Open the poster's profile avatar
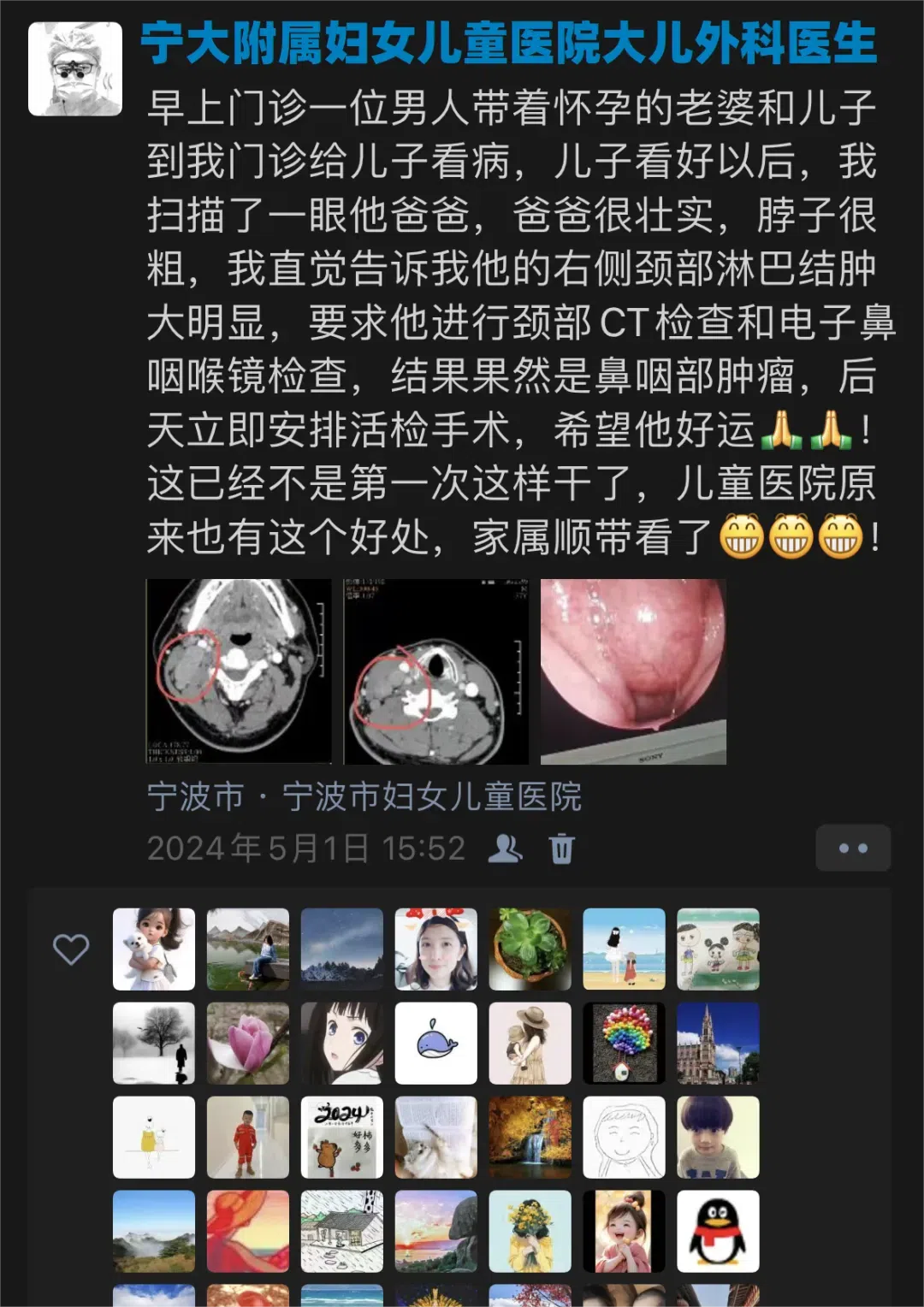Screen dimensions: 924x1307 [75, 68]
